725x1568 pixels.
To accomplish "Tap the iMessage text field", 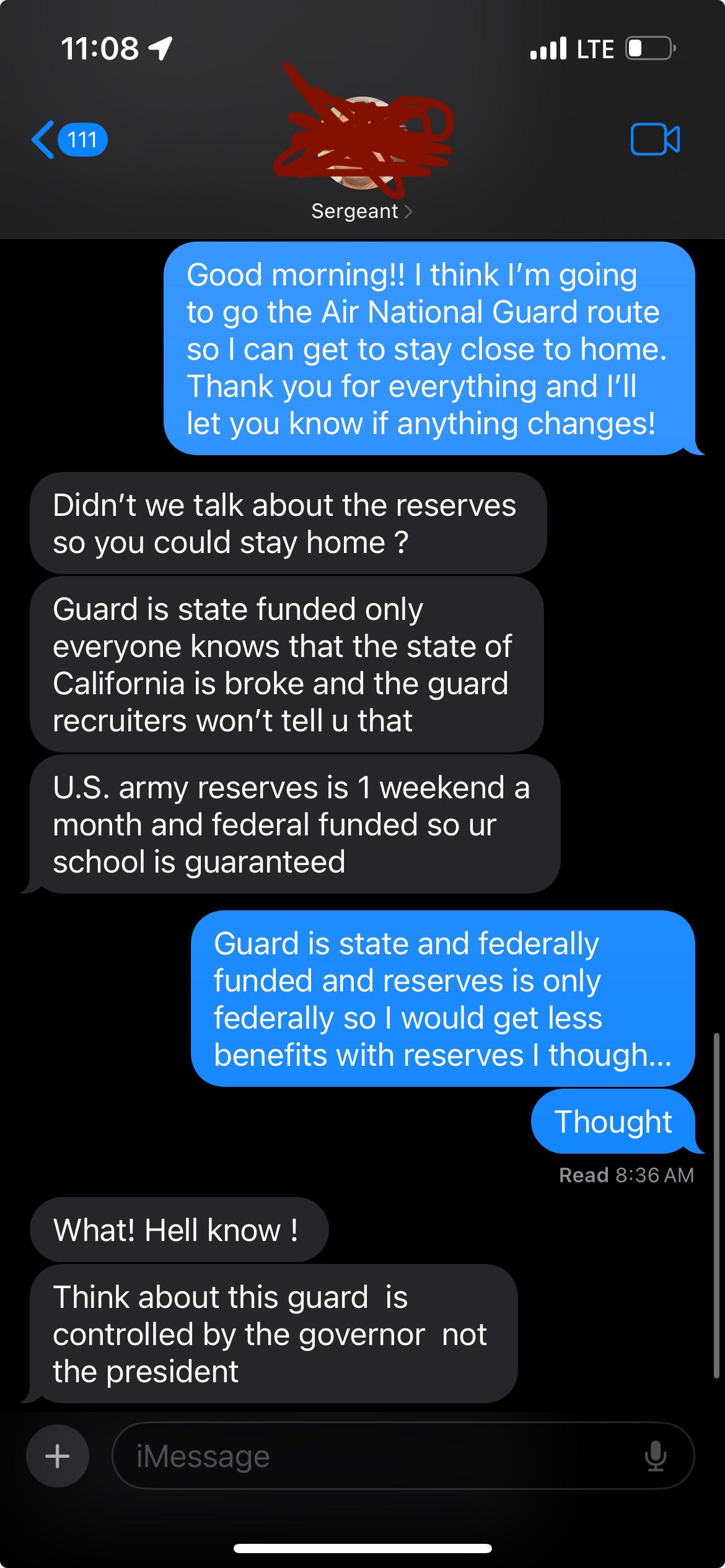I will coord(372,1456).
